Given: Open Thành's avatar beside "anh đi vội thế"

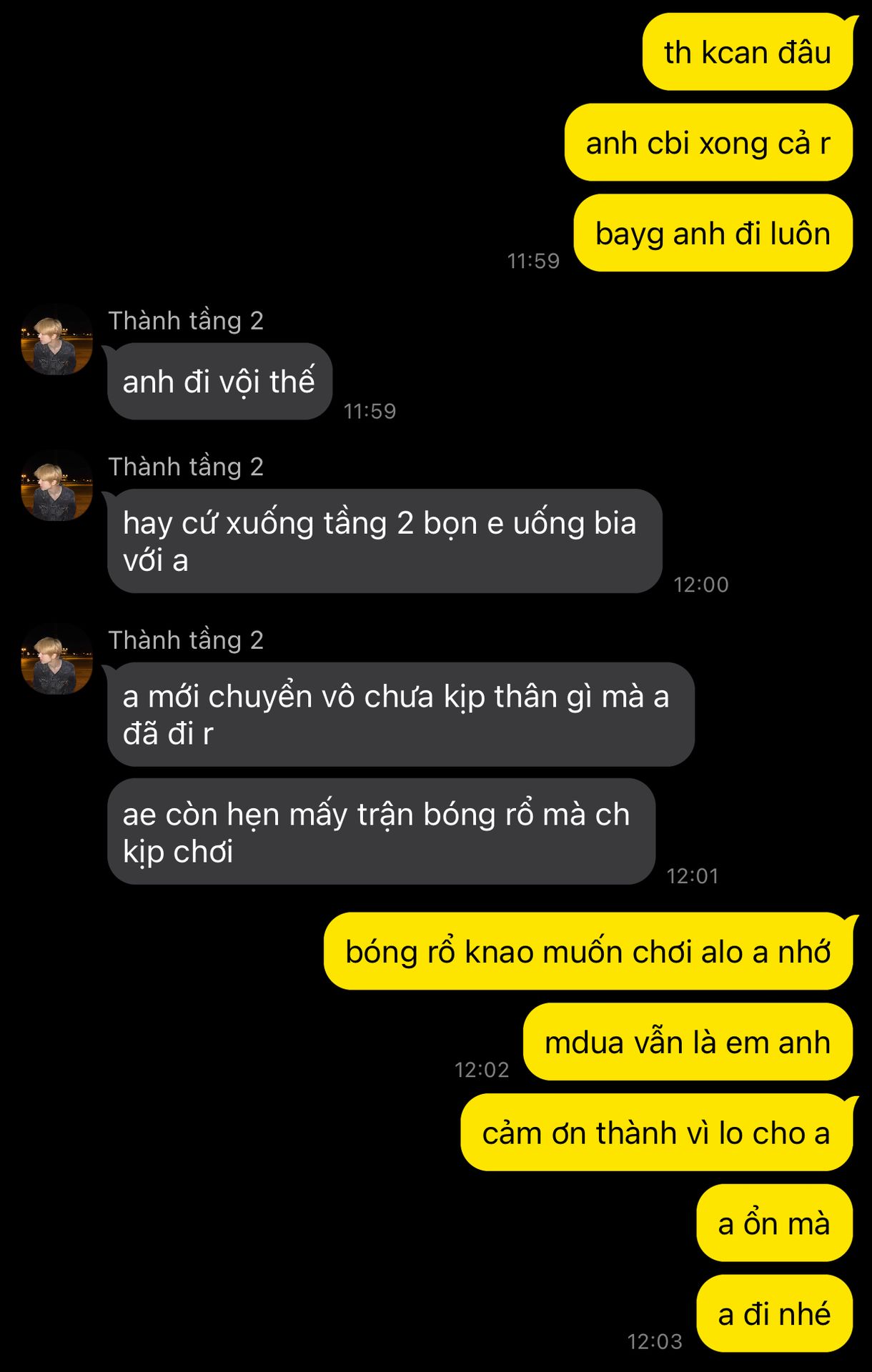Looking at the screenshot, I should [56, 340].
